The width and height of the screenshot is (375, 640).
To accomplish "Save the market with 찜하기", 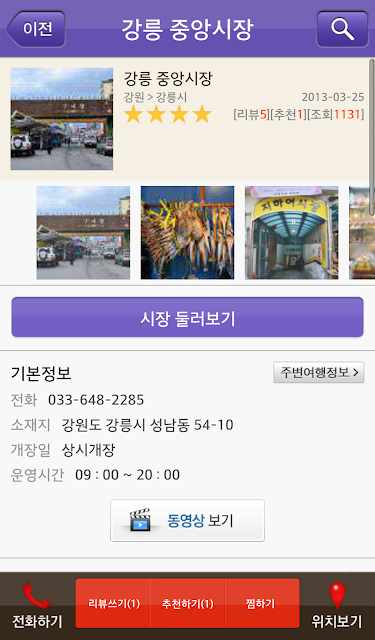I will click(262, 603).
